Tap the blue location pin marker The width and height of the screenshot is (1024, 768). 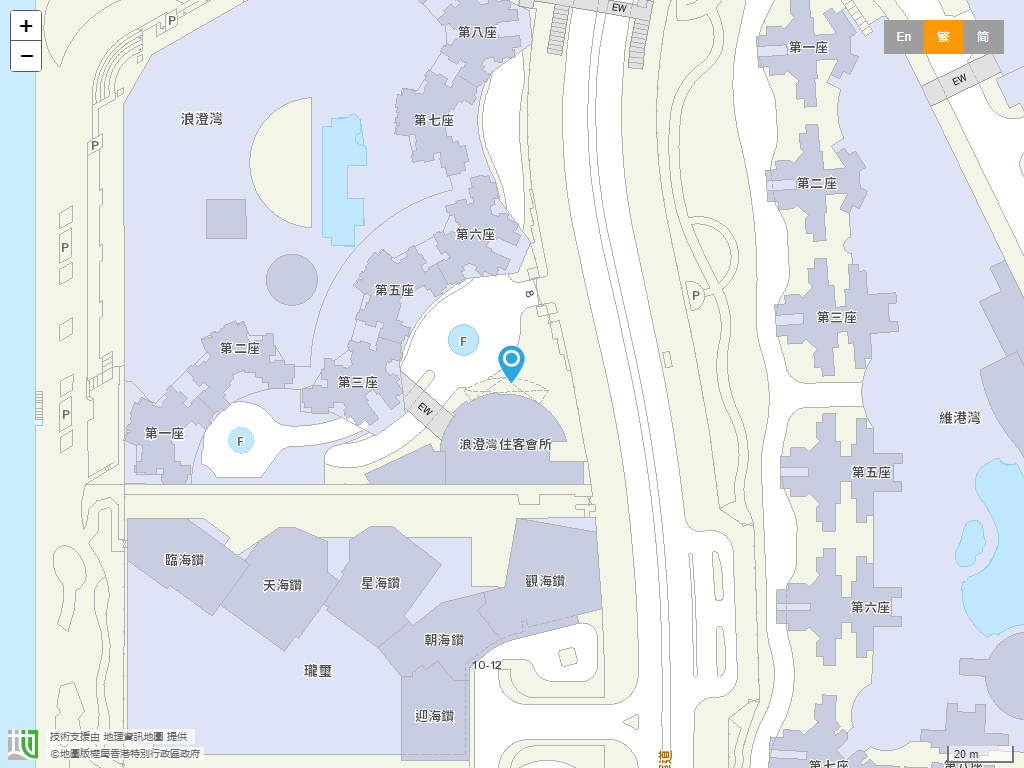point(511,362)
